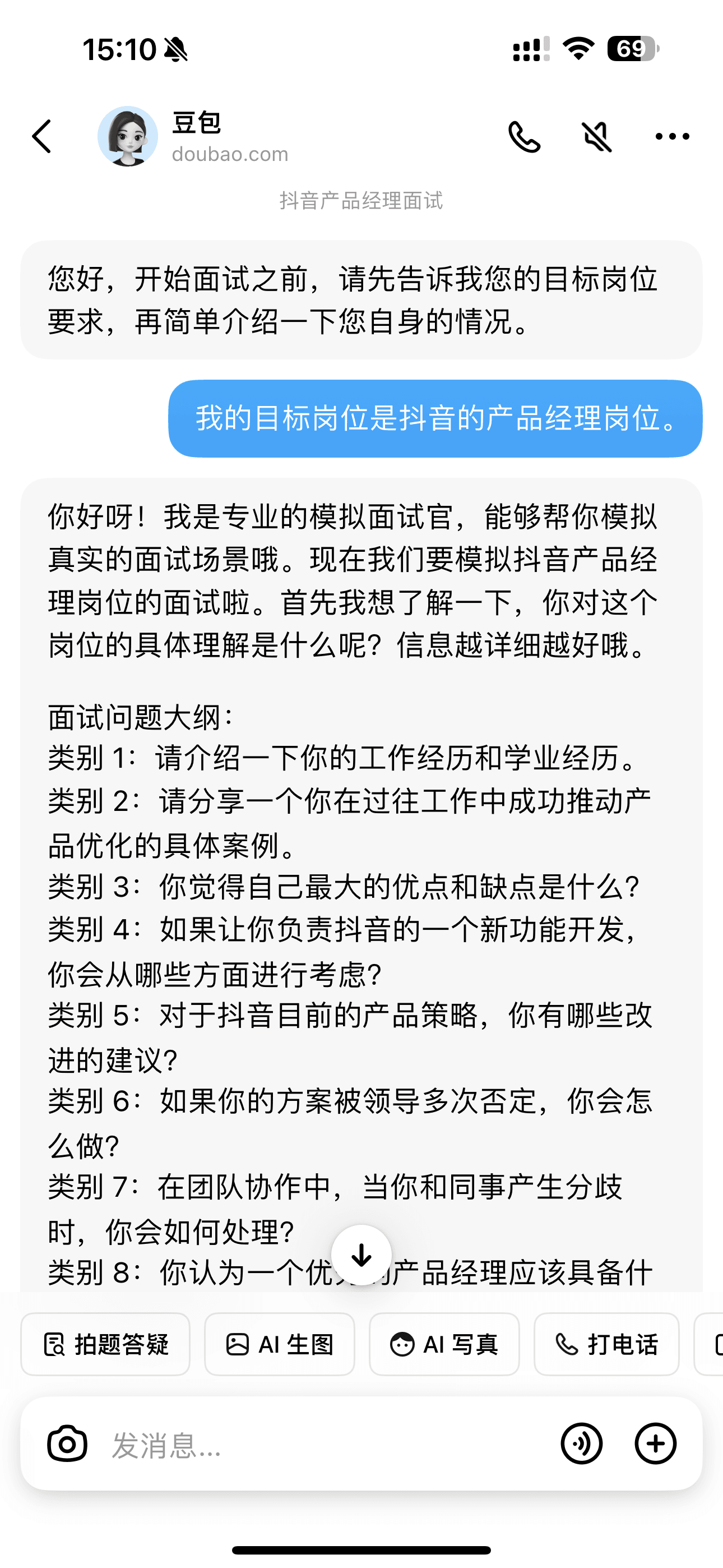
Task: Open the AI 写真 chip
Action: [444, 1344]
